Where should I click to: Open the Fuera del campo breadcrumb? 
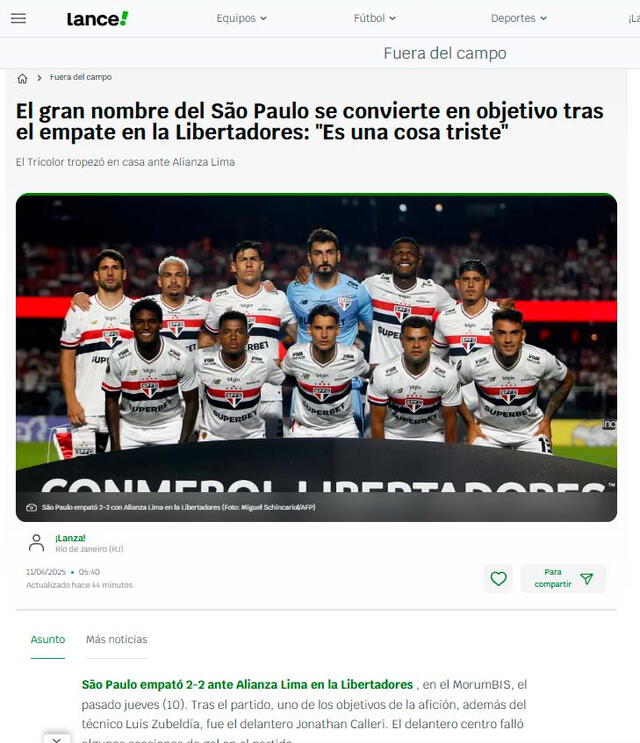[x=80, y=77]
